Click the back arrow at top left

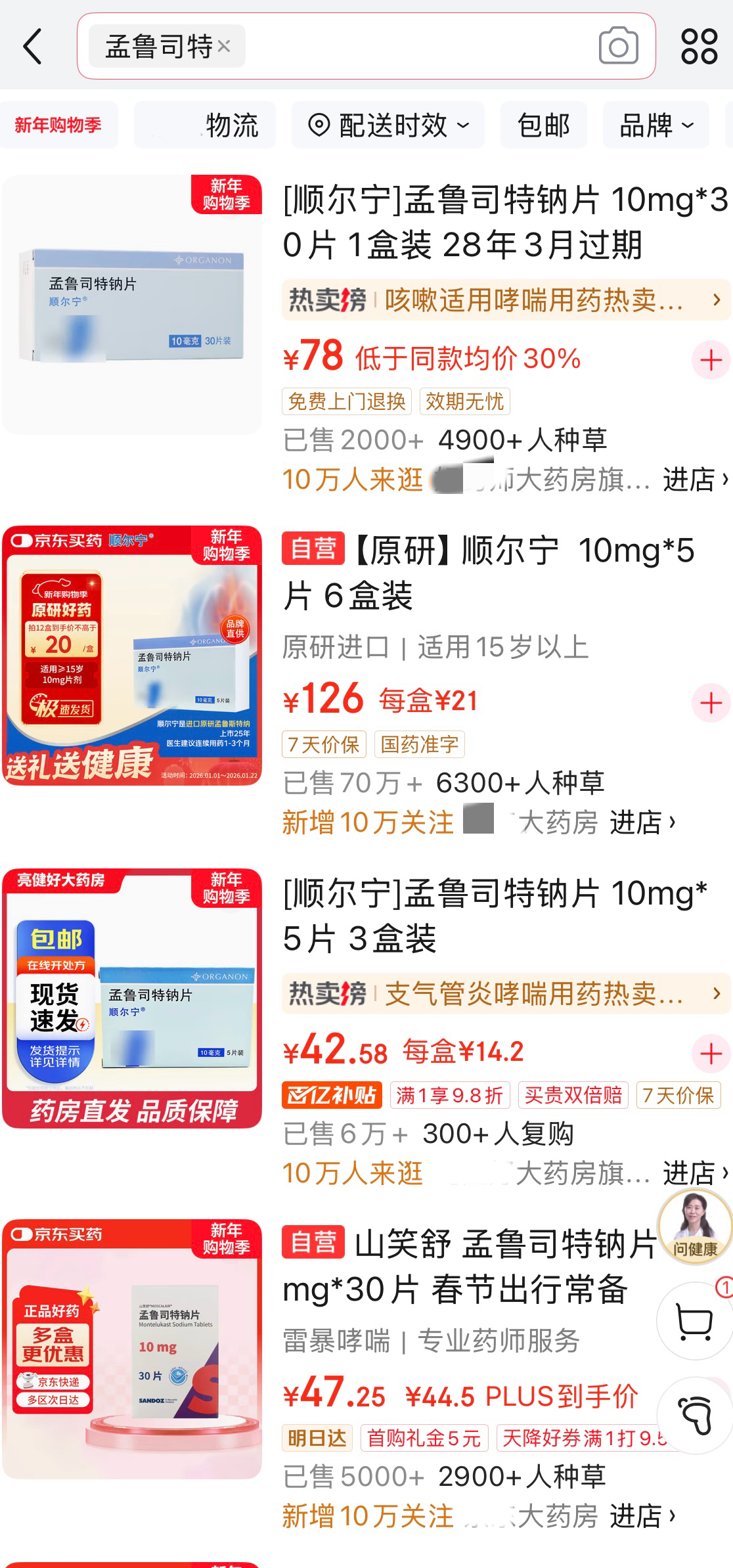(x=33, y=47)
